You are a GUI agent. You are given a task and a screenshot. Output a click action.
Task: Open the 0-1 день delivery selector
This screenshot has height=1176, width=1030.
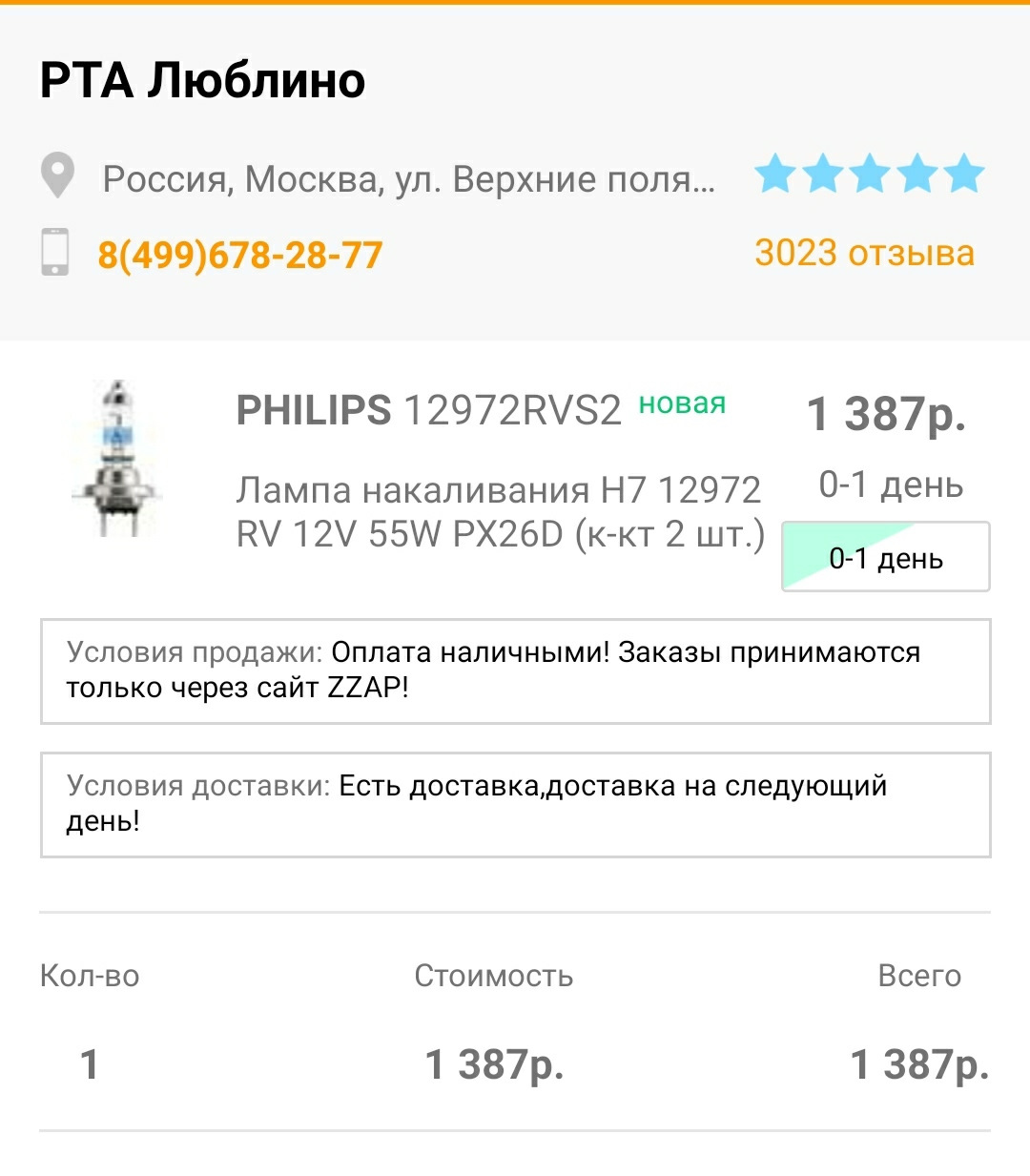click(x=885, y=558)
